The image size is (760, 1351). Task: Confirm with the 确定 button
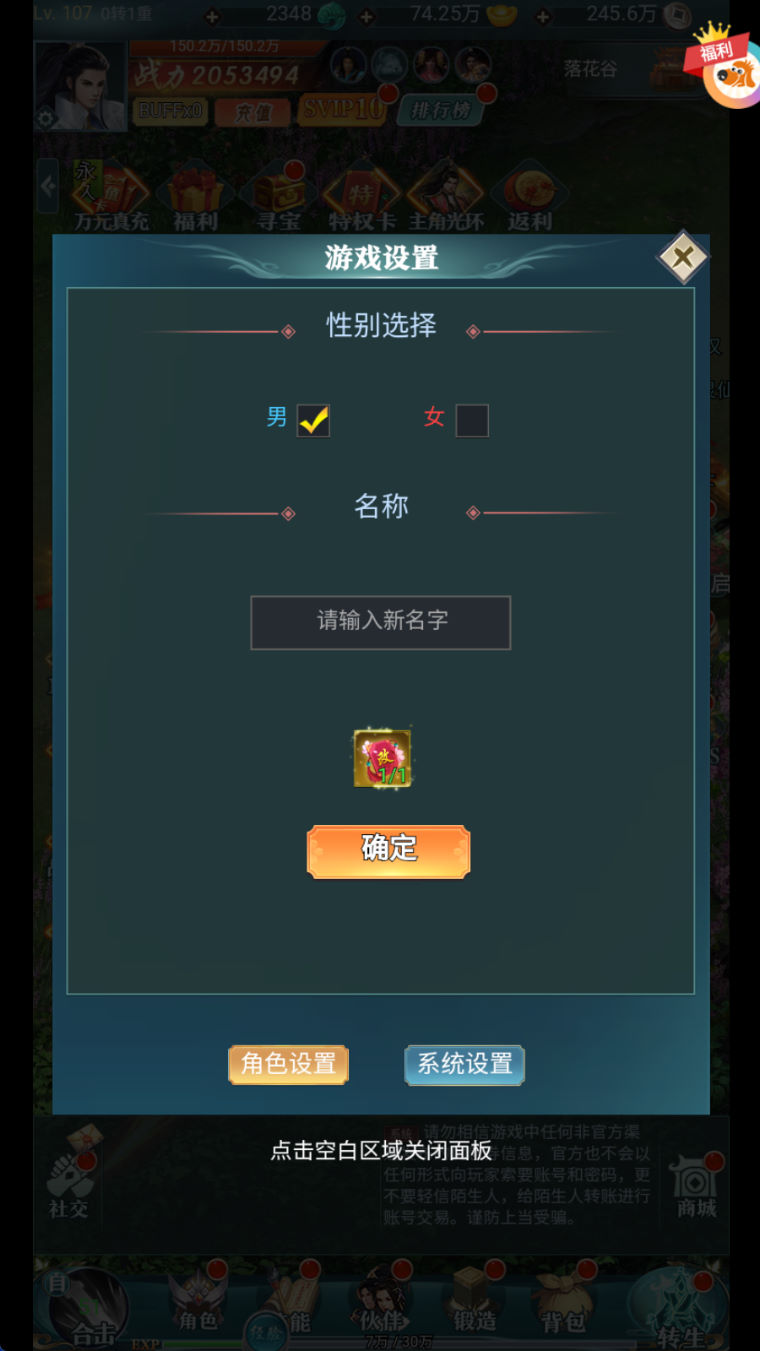(388, 851)
